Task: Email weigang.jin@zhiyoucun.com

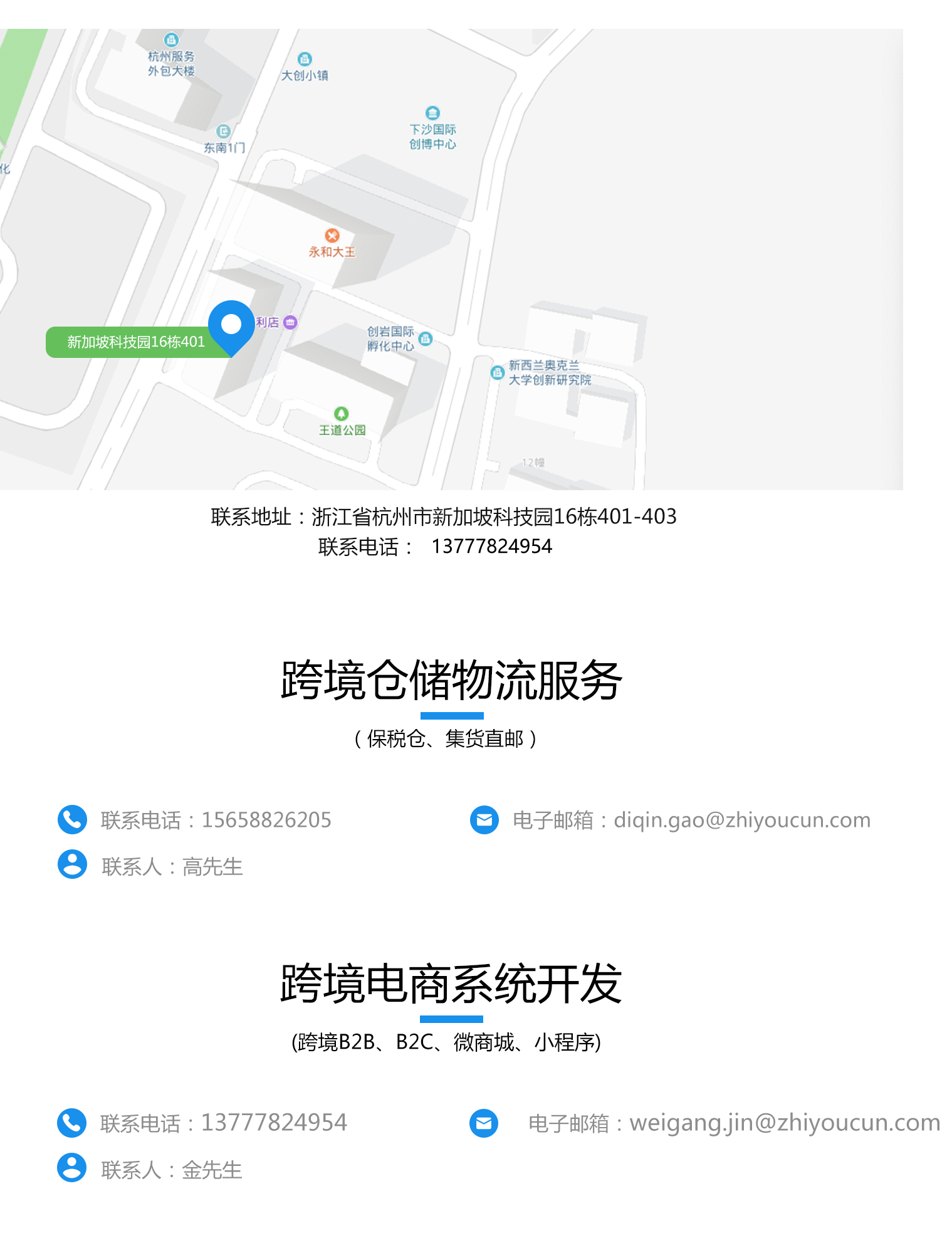Action: coord(784,1123)
